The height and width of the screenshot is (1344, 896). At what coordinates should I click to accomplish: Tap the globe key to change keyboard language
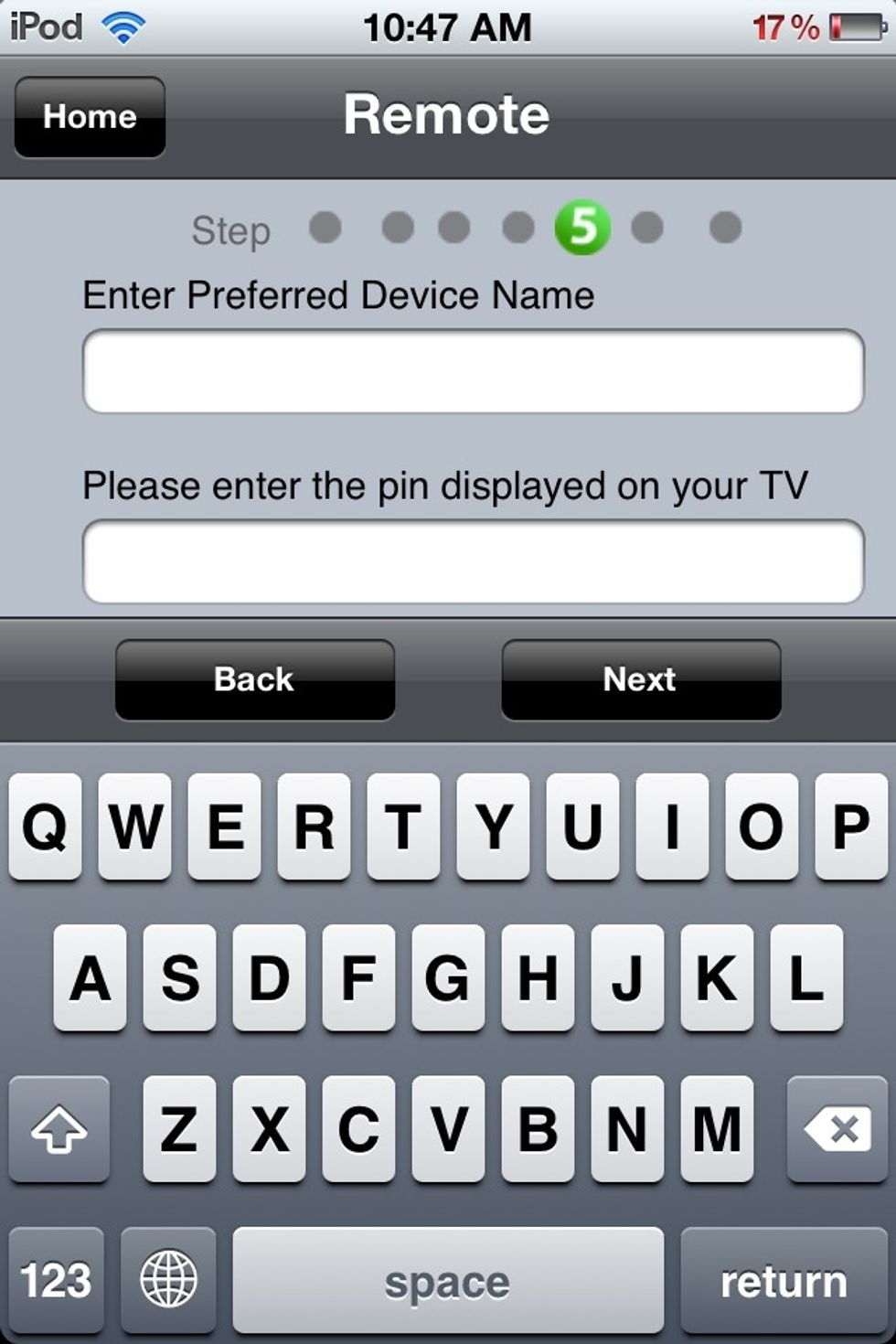(x=170, y=1280)
